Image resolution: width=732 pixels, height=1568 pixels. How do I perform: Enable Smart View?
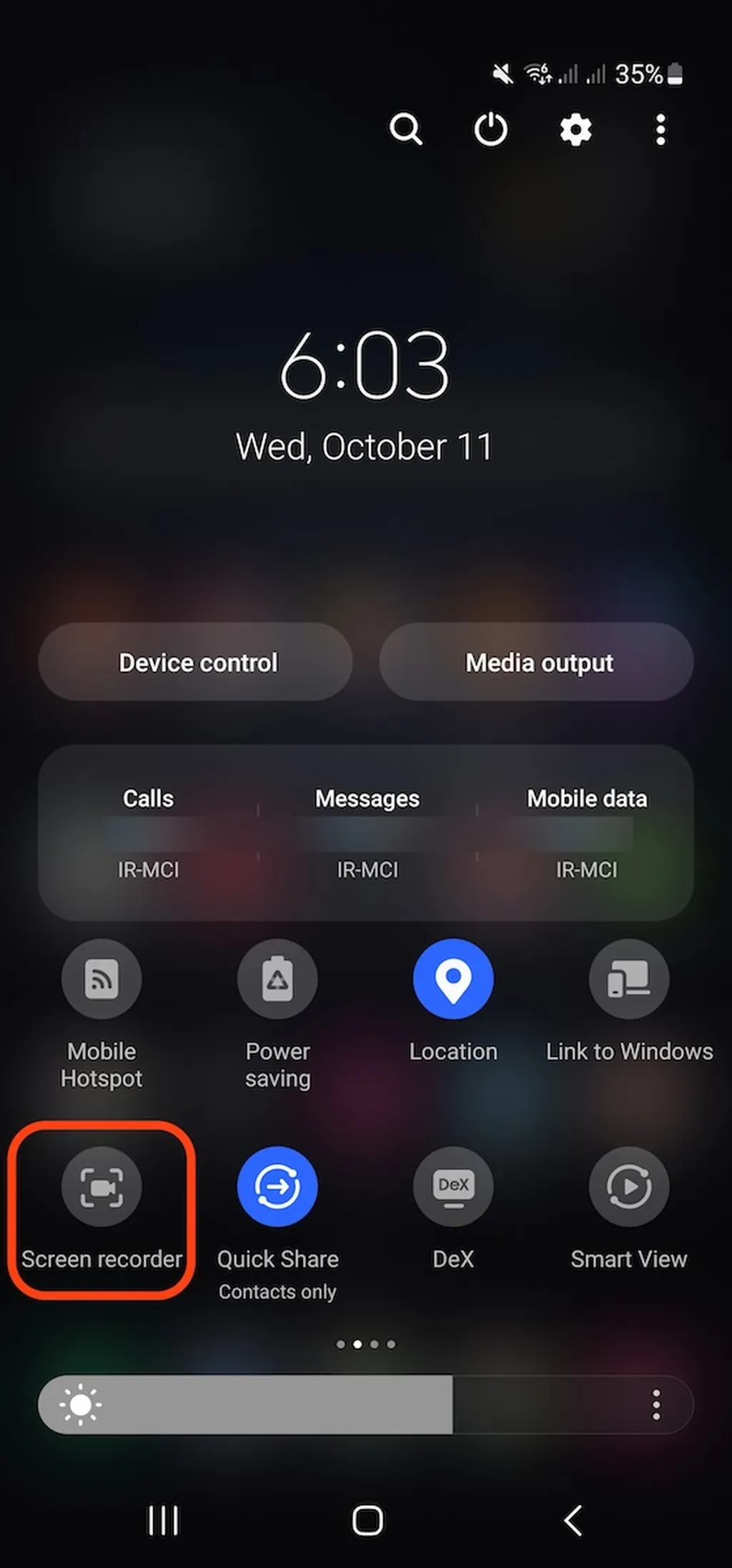629,1186
